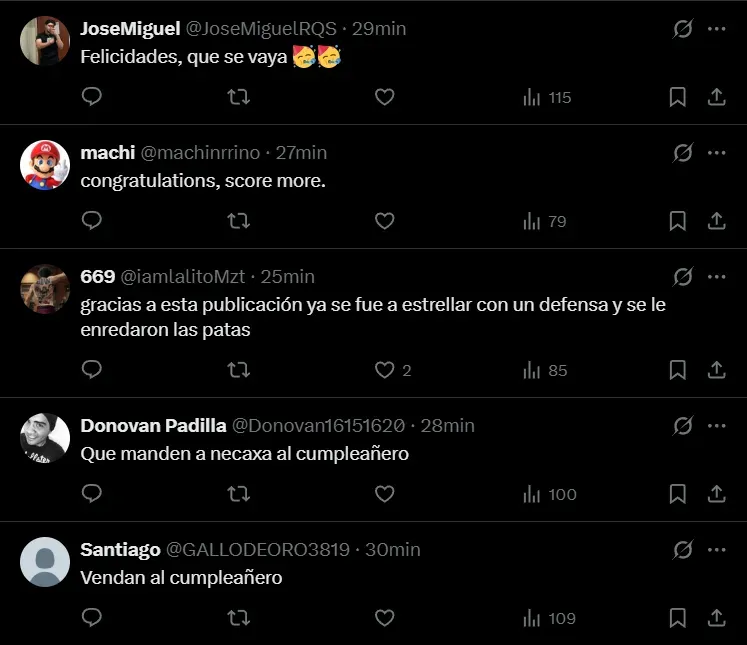747x645 pixels.
Task: Reply to Donovan Padilla's tweet
Action: (x=92, y=494)
